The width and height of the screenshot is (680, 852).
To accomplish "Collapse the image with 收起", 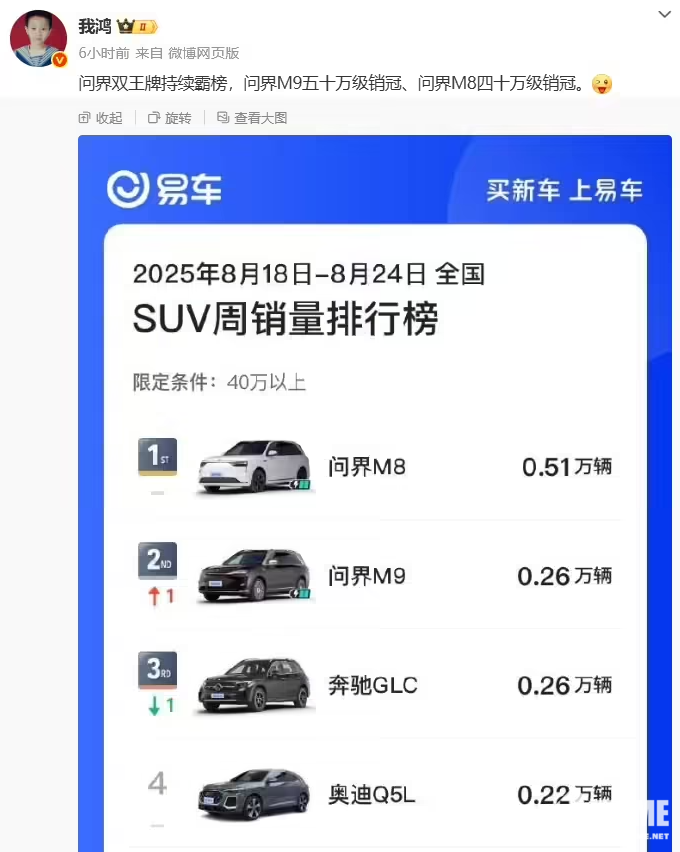I will (101, 118).
